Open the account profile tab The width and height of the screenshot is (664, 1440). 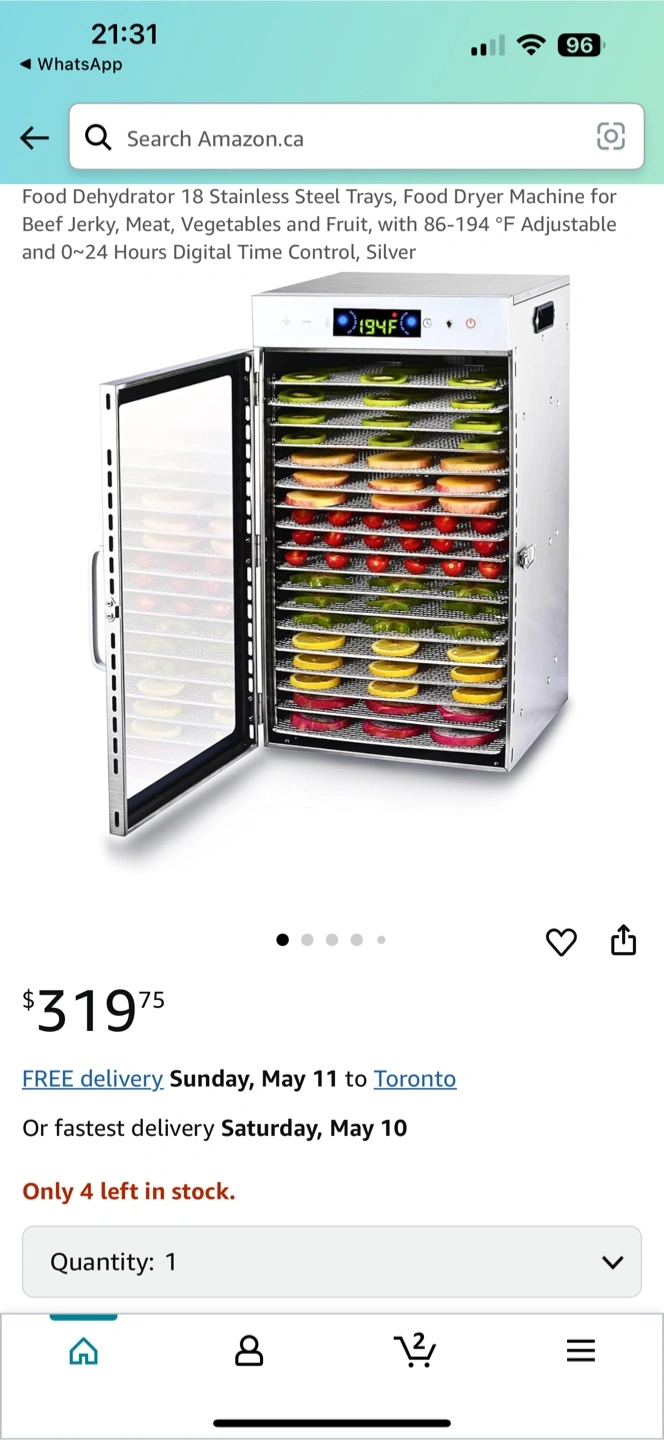(248, 1351)
